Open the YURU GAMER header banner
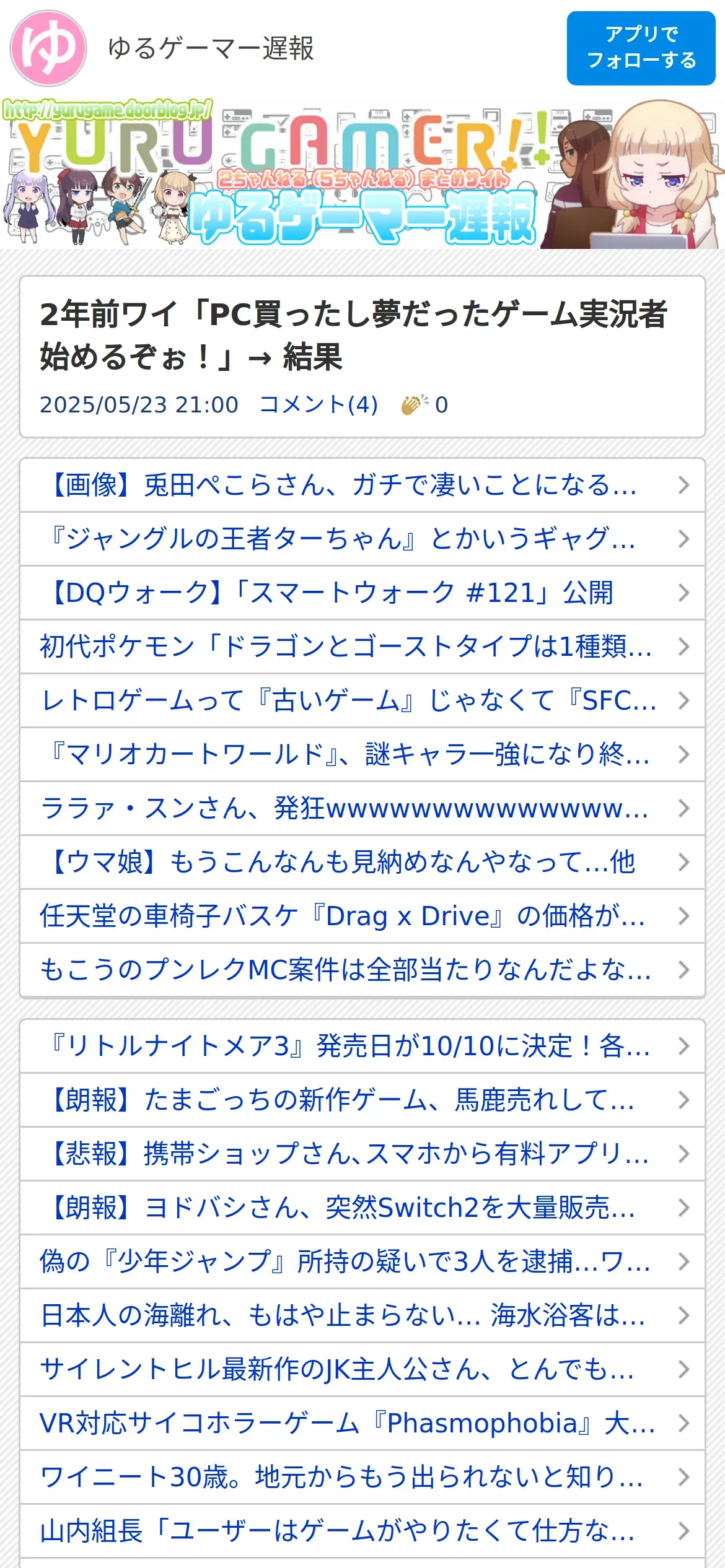 [x=362, y=173]
